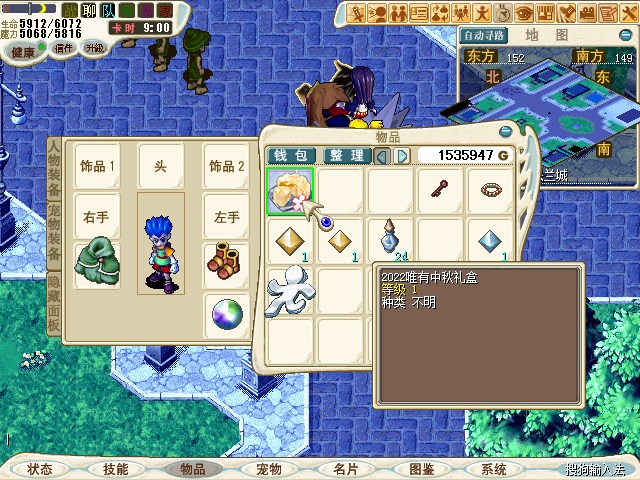Open the 名片 namecard tab
Screen dimensions: 640x480
[345, 468]
